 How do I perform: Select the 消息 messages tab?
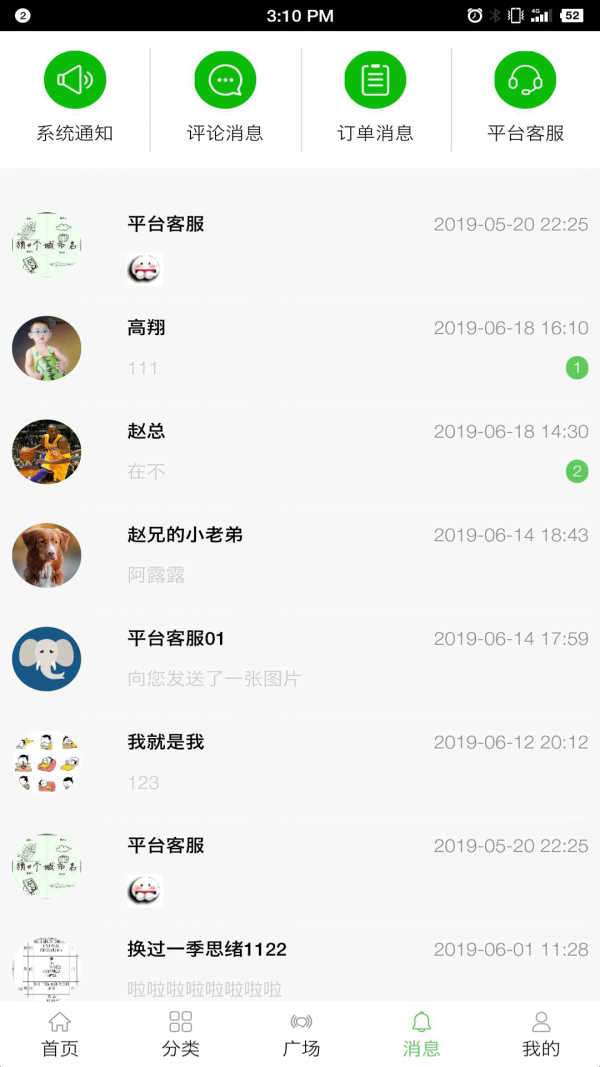click(421, 1034)
